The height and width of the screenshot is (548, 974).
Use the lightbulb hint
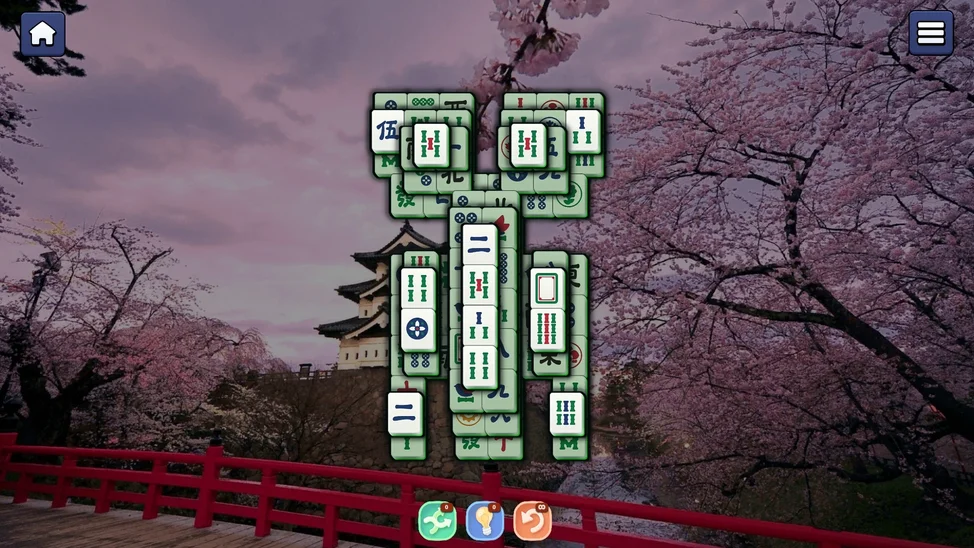(x=485, y=521)
